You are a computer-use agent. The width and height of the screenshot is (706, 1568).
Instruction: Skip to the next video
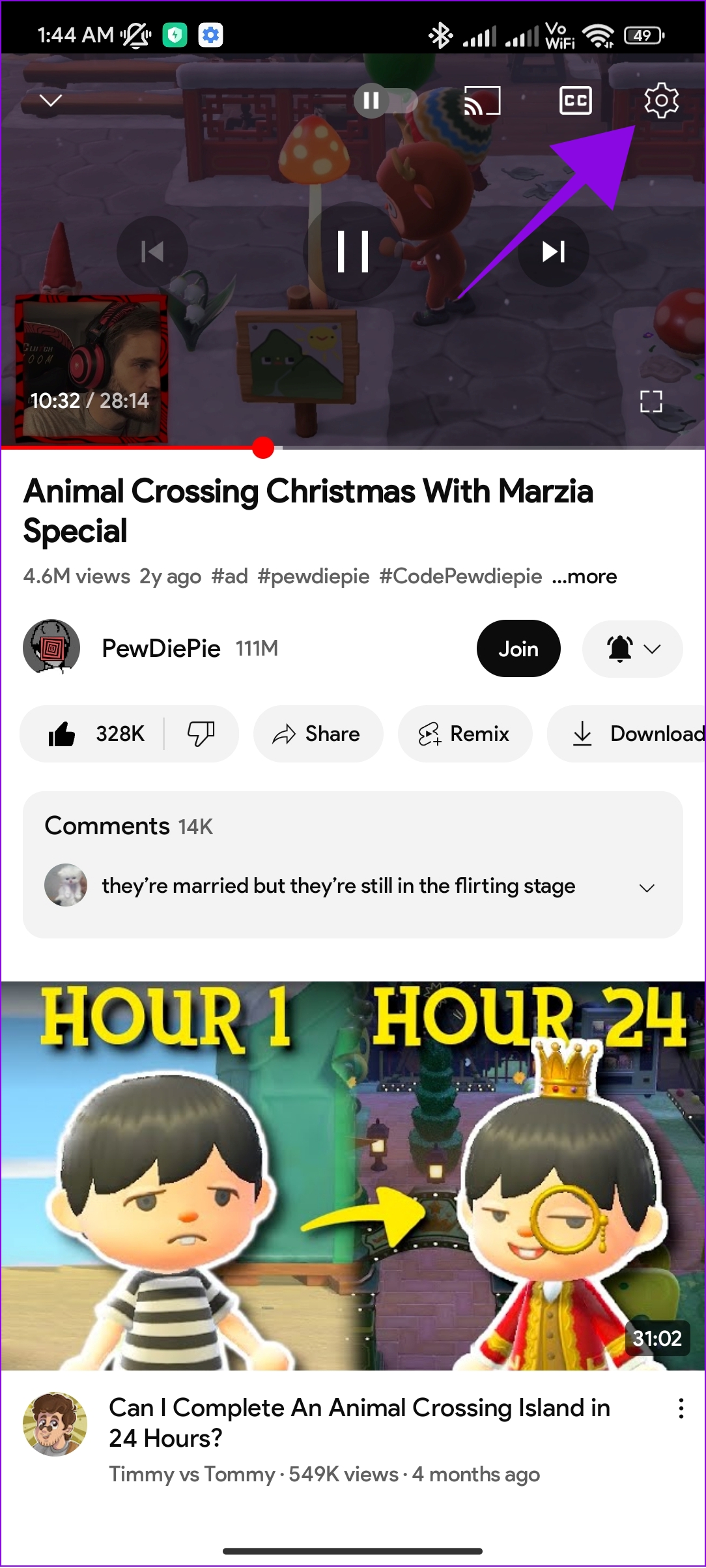[553, 252]
